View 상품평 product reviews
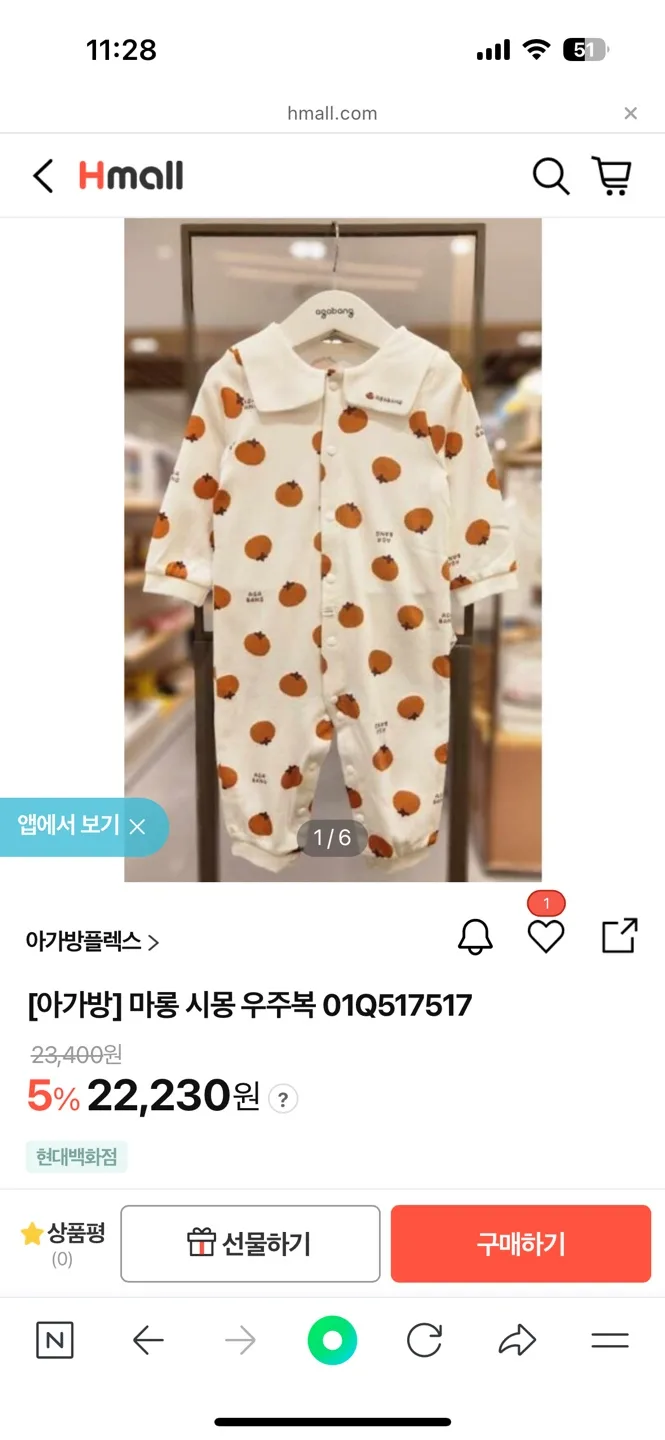This screenshot has width=665, height=1440. point(63,1243)
